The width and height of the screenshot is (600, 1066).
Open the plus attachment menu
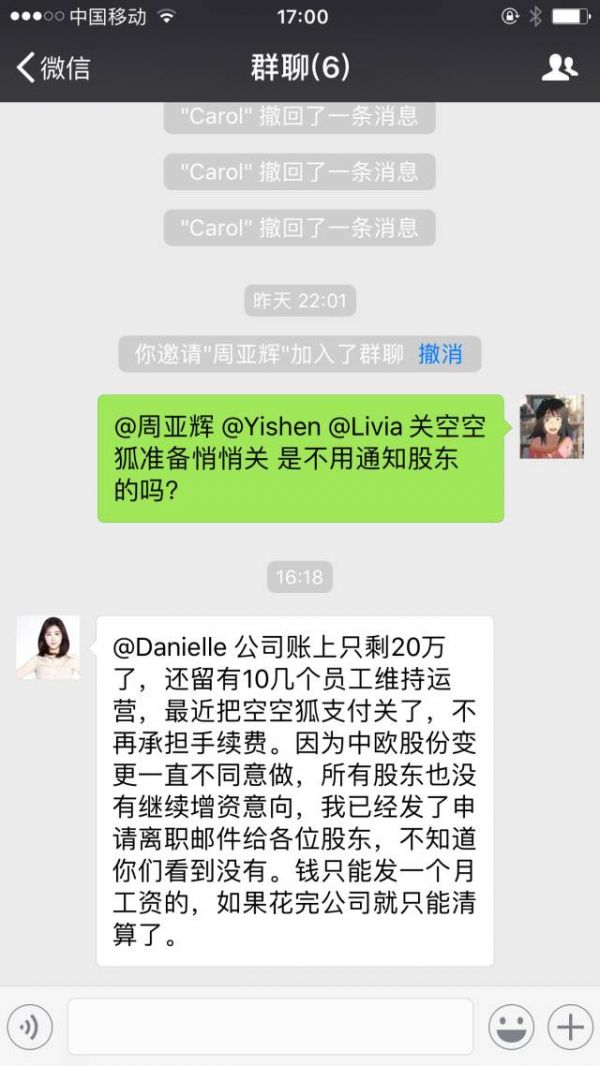(570, 1026)
